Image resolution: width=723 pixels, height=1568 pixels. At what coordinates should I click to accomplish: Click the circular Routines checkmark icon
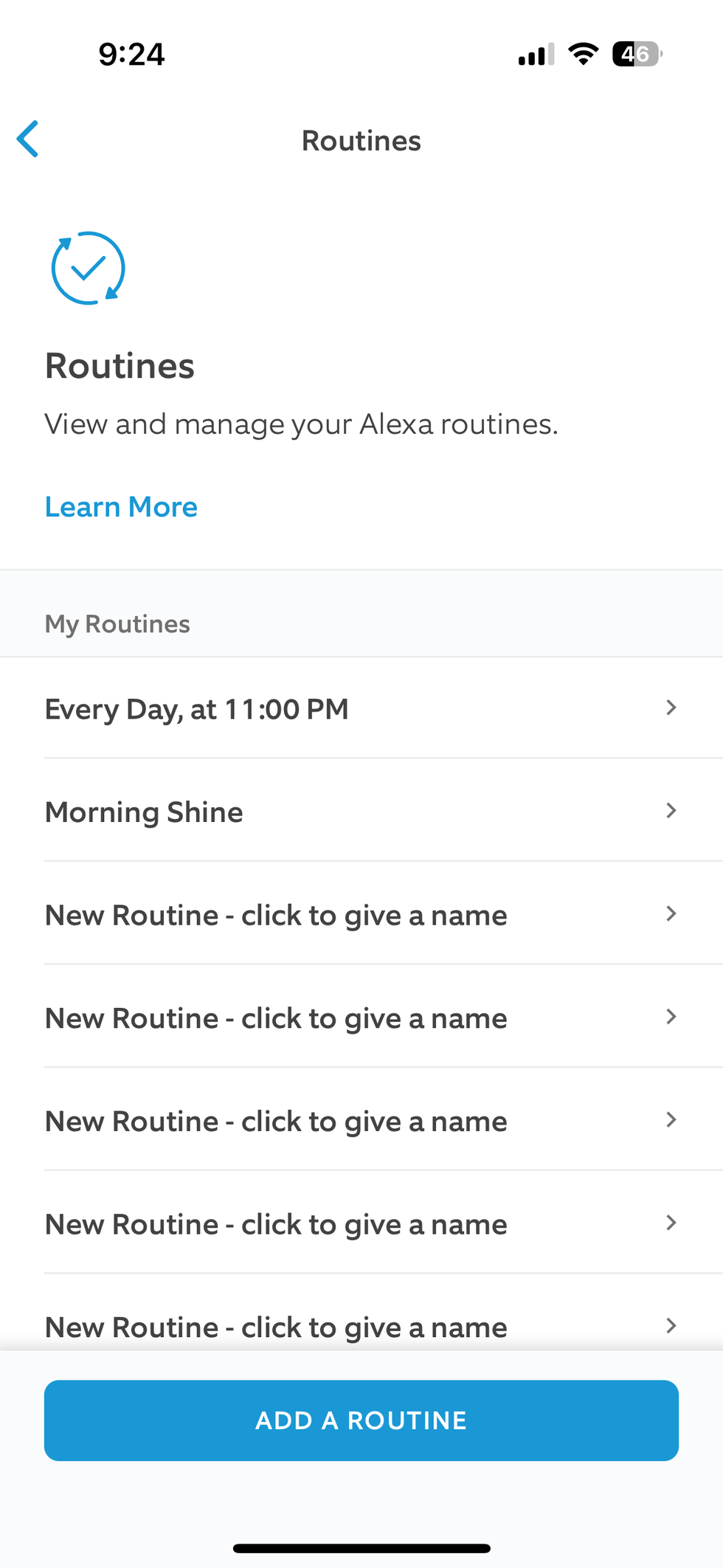(87, 268)
